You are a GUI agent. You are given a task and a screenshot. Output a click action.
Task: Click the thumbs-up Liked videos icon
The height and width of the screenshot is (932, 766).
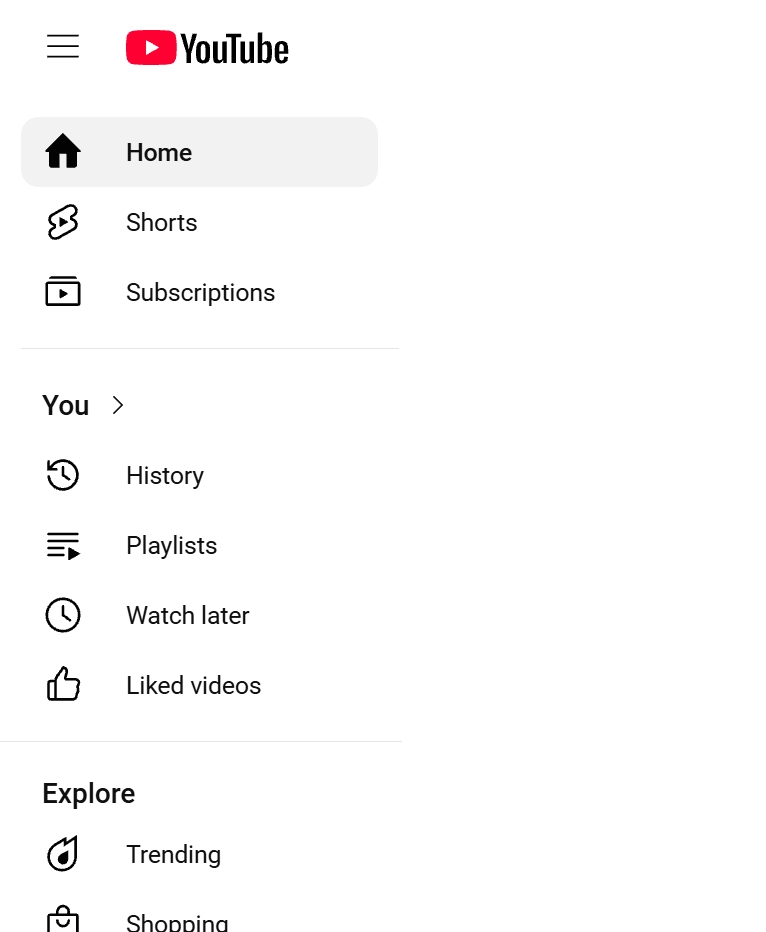point(63,685)
